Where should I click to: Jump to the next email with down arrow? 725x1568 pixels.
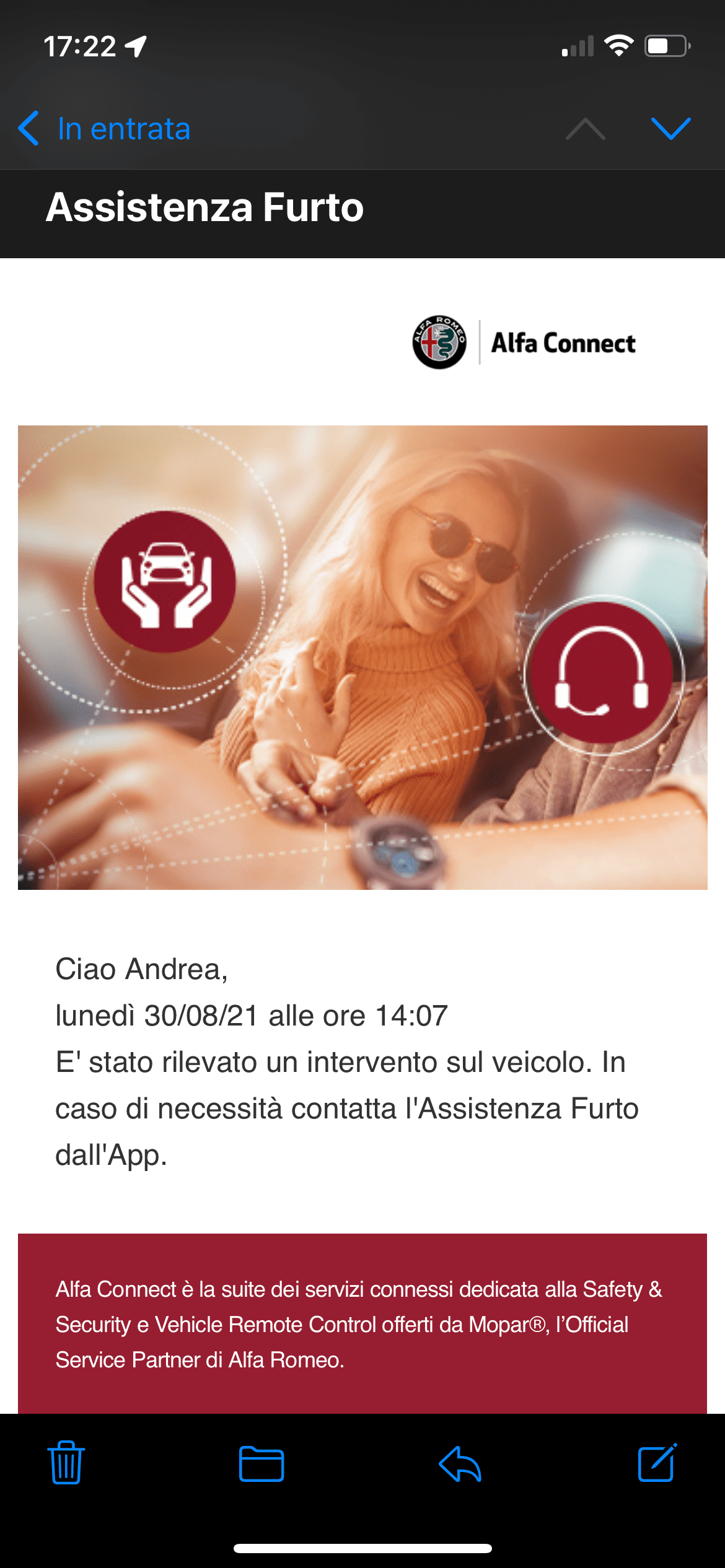tap(670, 129)
